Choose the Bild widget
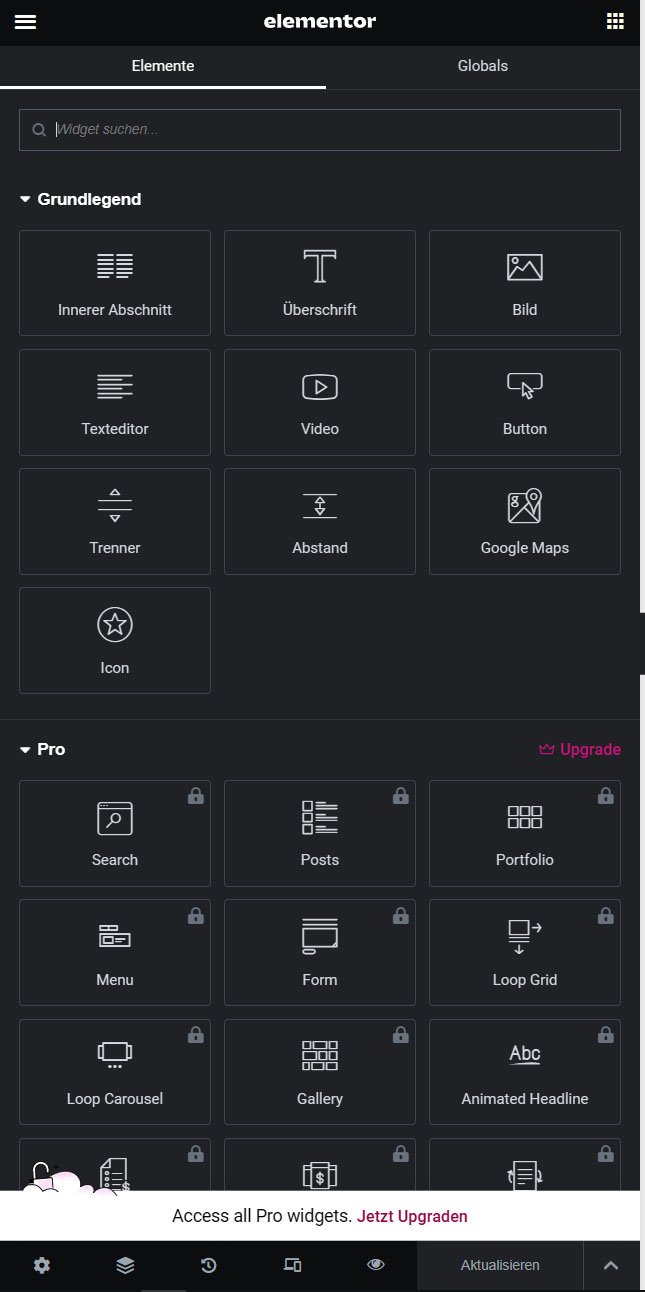 [x=524, y=283]
